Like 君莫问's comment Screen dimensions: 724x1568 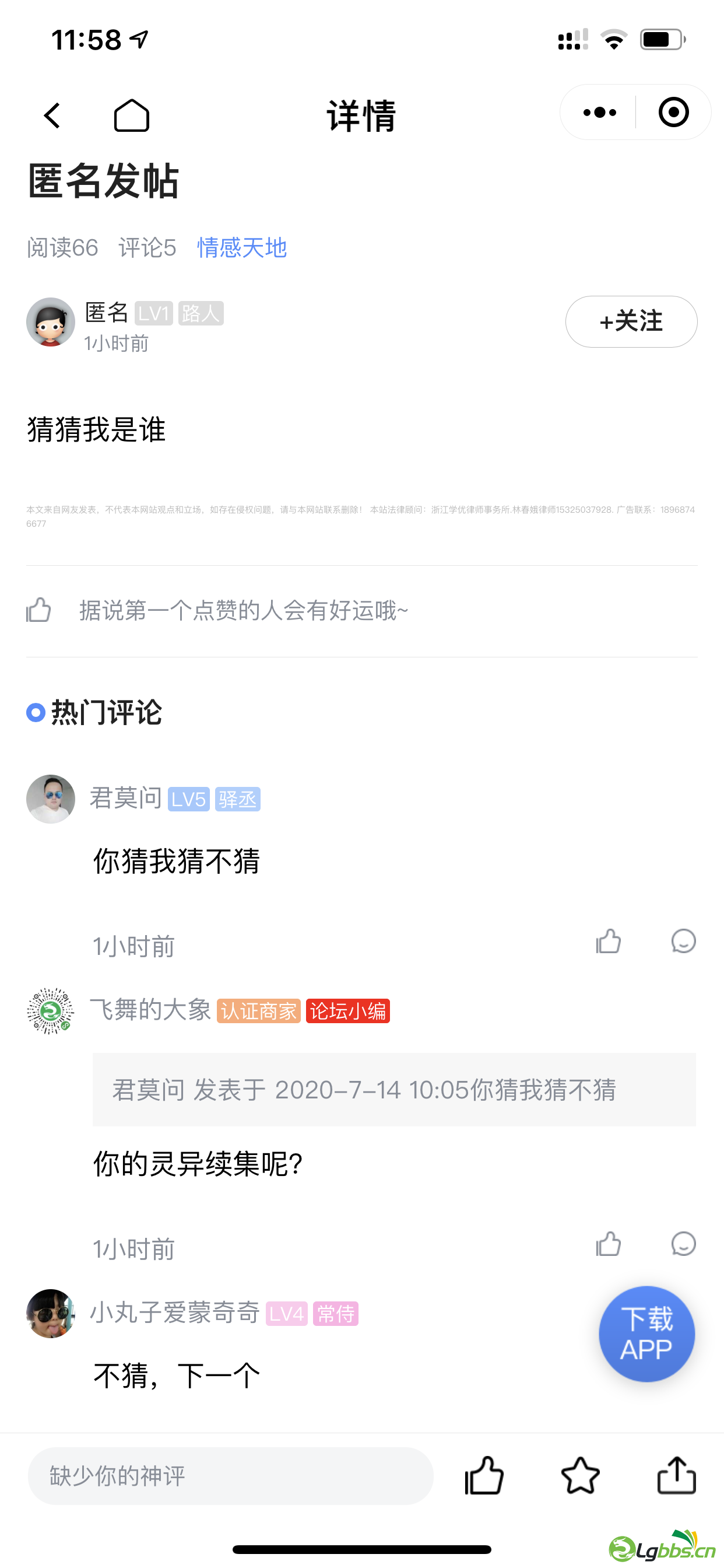608,941
